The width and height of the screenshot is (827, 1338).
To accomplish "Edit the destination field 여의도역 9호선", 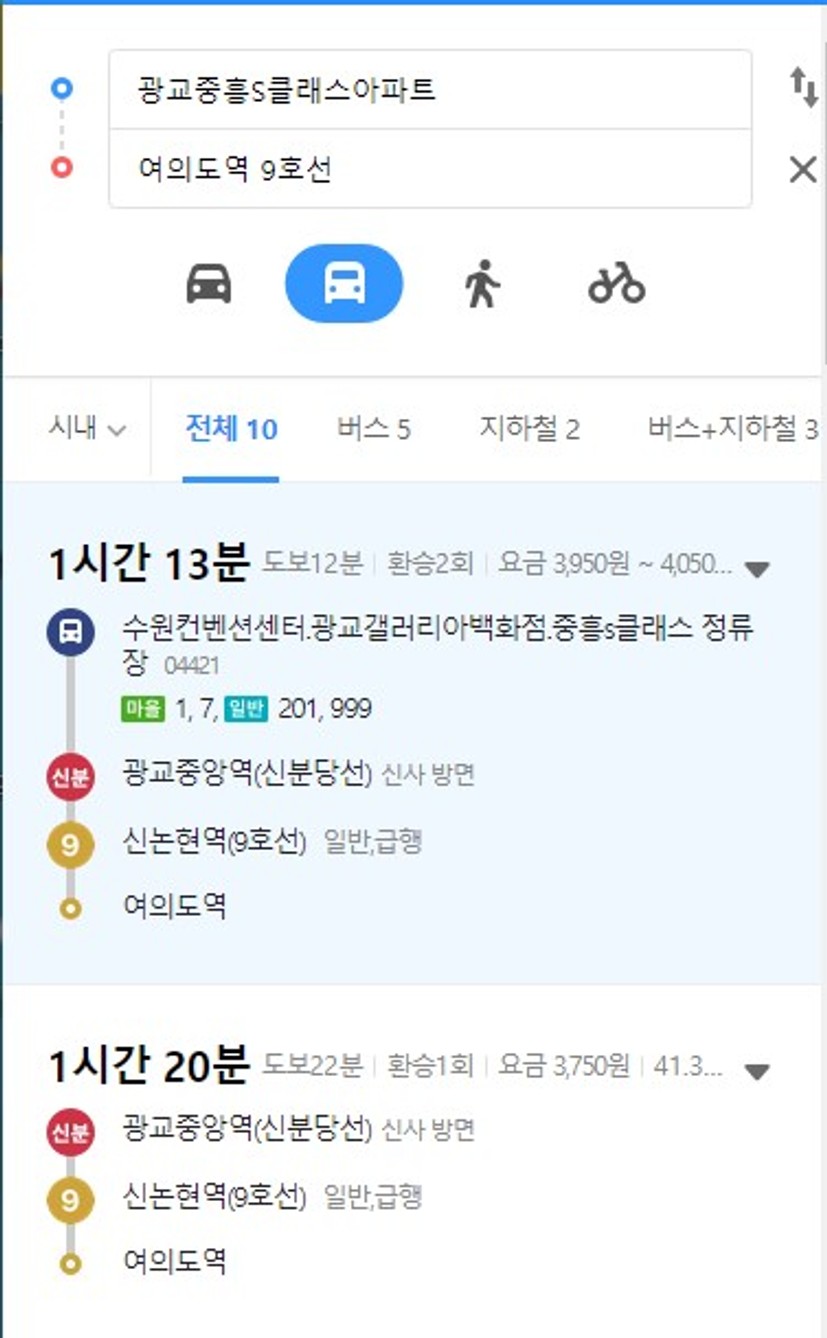I will 430,169.
